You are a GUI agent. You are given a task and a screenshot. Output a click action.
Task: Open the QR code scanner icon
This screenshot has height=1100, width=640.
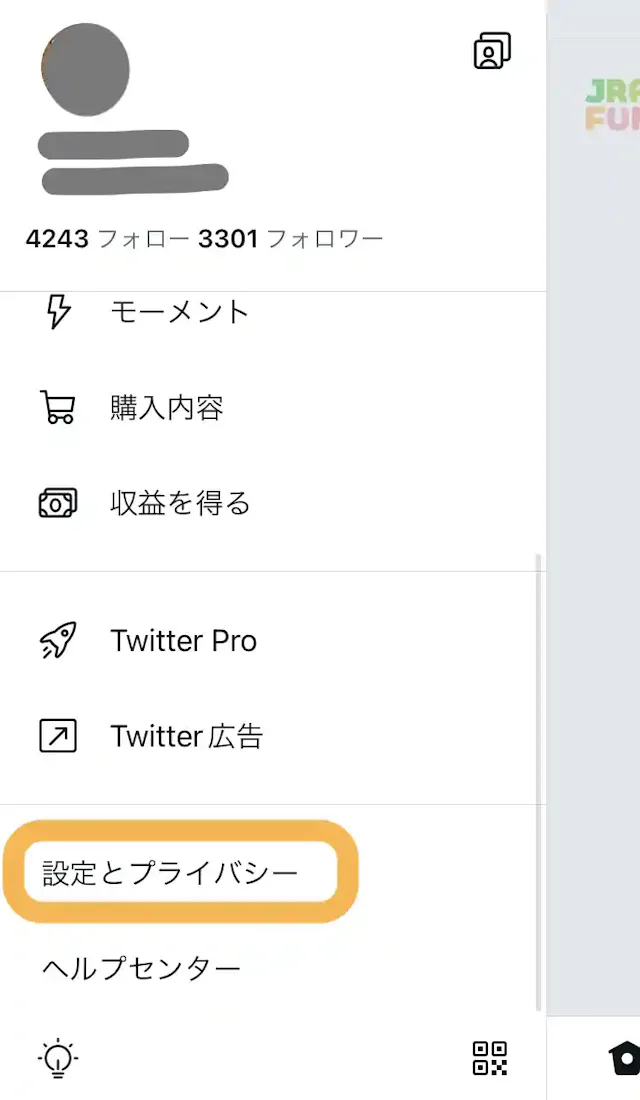(490, 1058)
